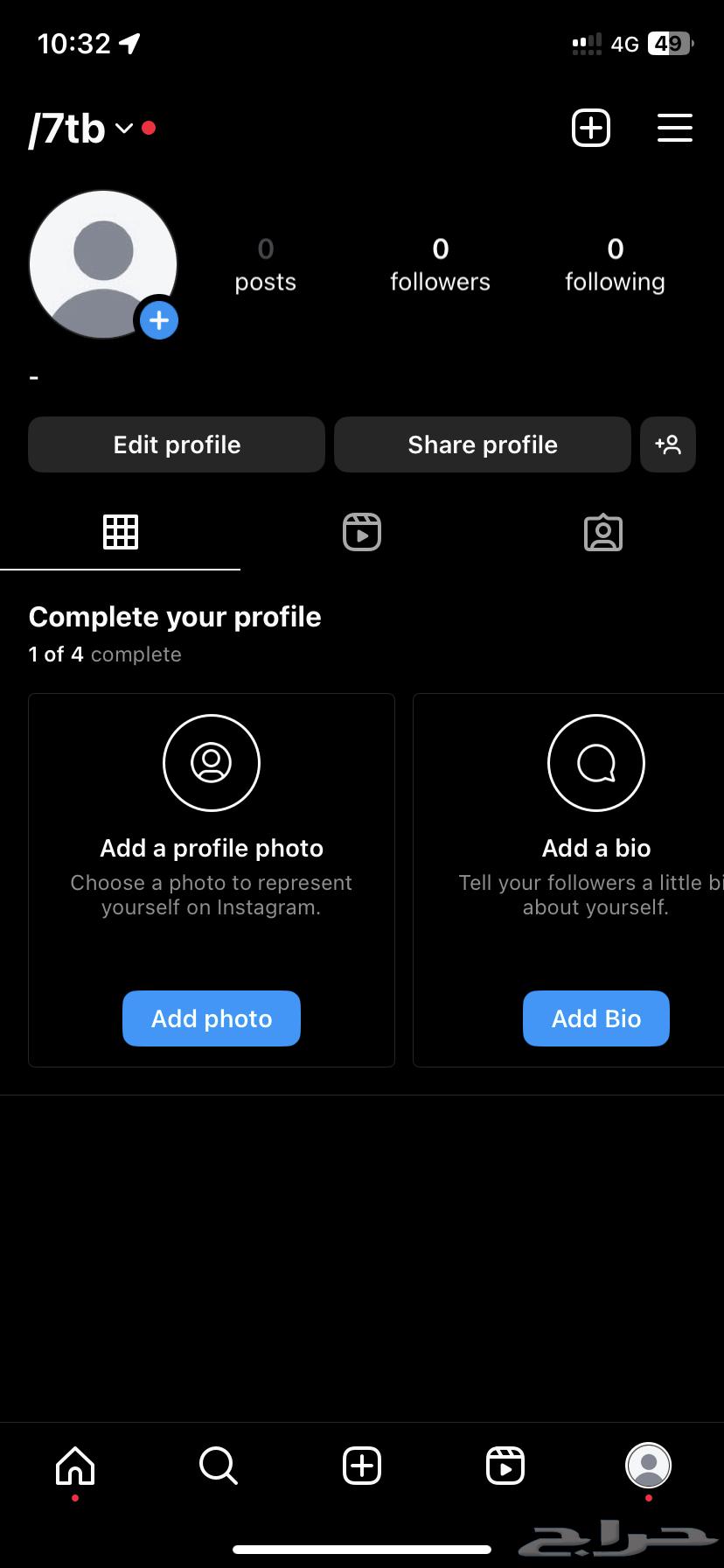Open the hamburger settings menu
The width and height of the screenshot is (724, 1568).
tap(674, 129)
